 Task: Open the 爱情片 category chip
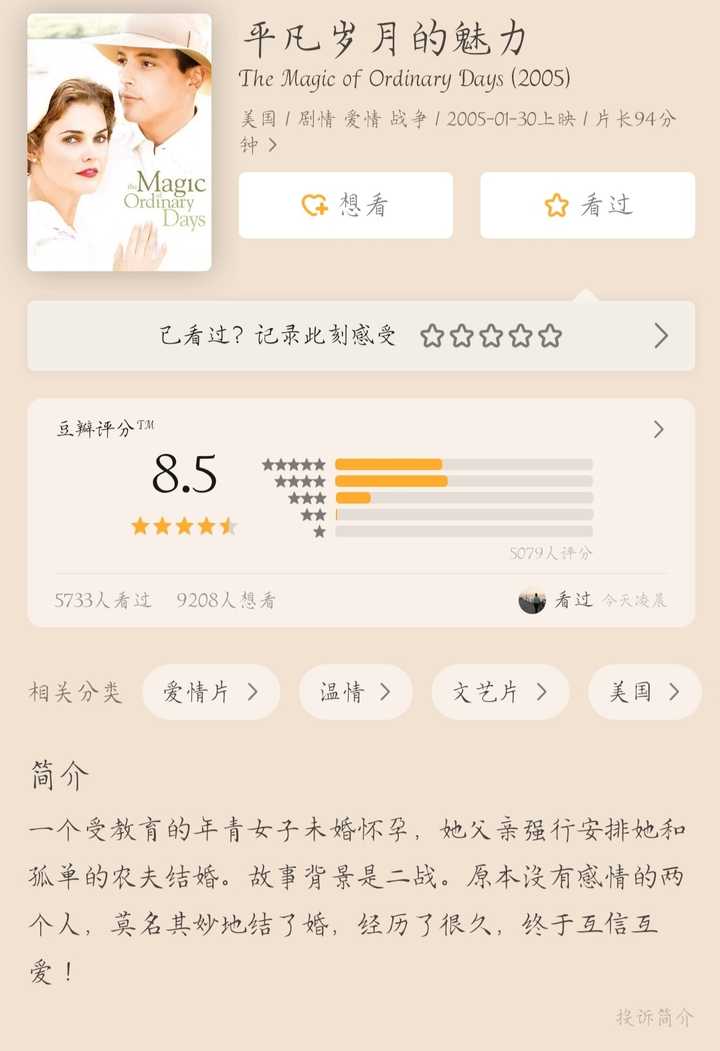coord(210,692)
